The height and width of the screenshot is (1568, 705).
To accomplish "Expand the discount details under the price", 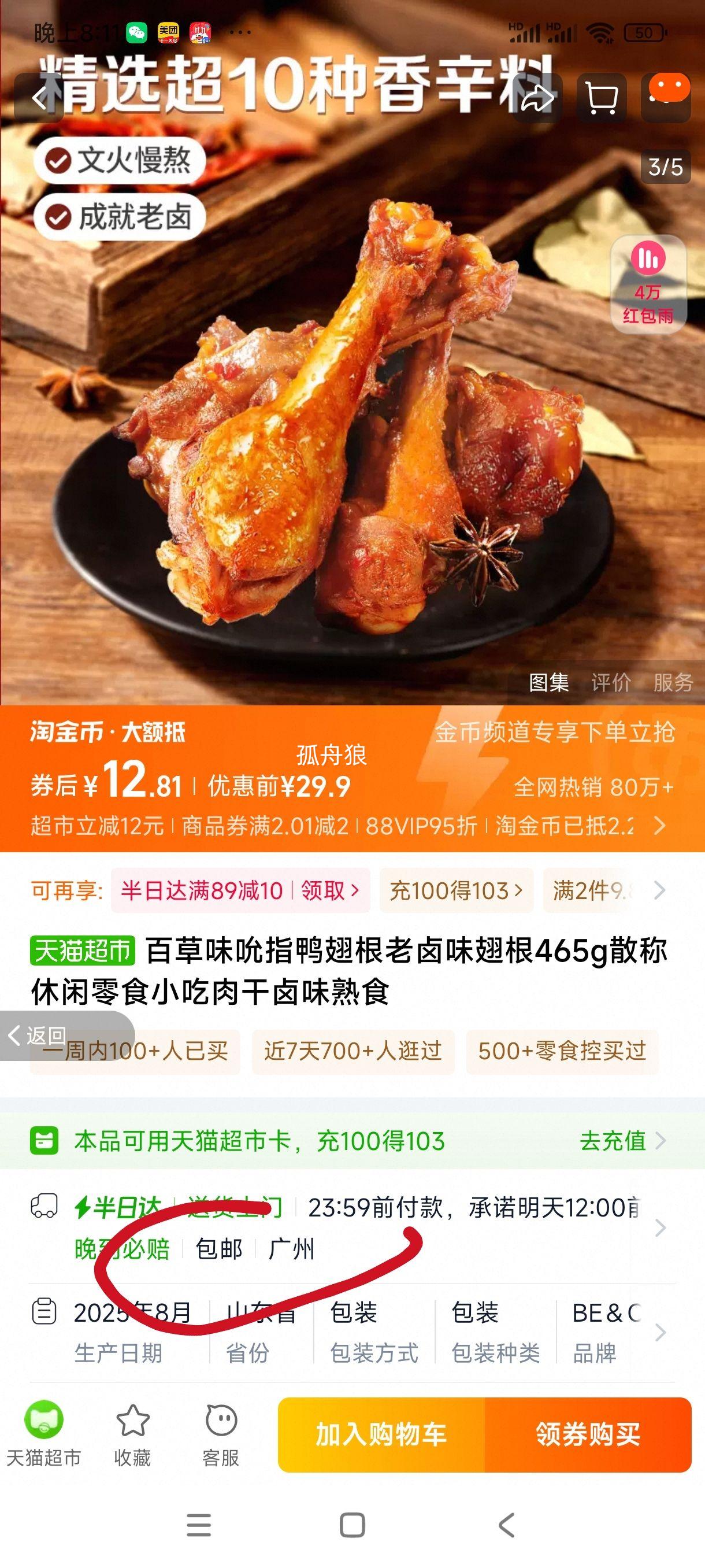I will pos(659,826).
